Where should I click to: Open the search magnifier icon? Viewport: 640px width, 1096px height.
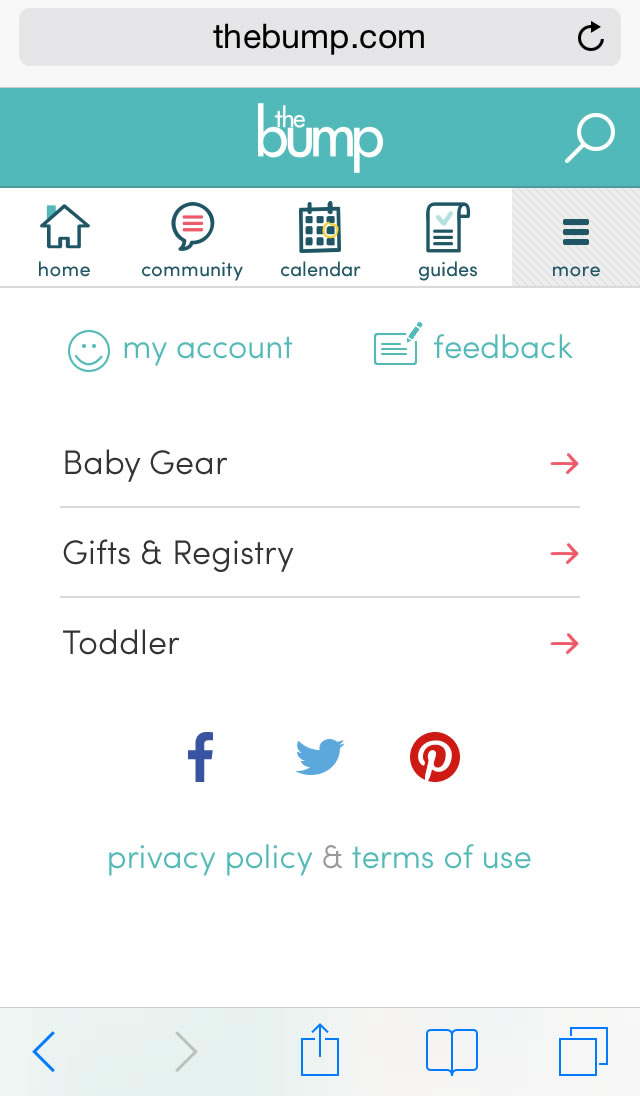click(x=589, y=138)
